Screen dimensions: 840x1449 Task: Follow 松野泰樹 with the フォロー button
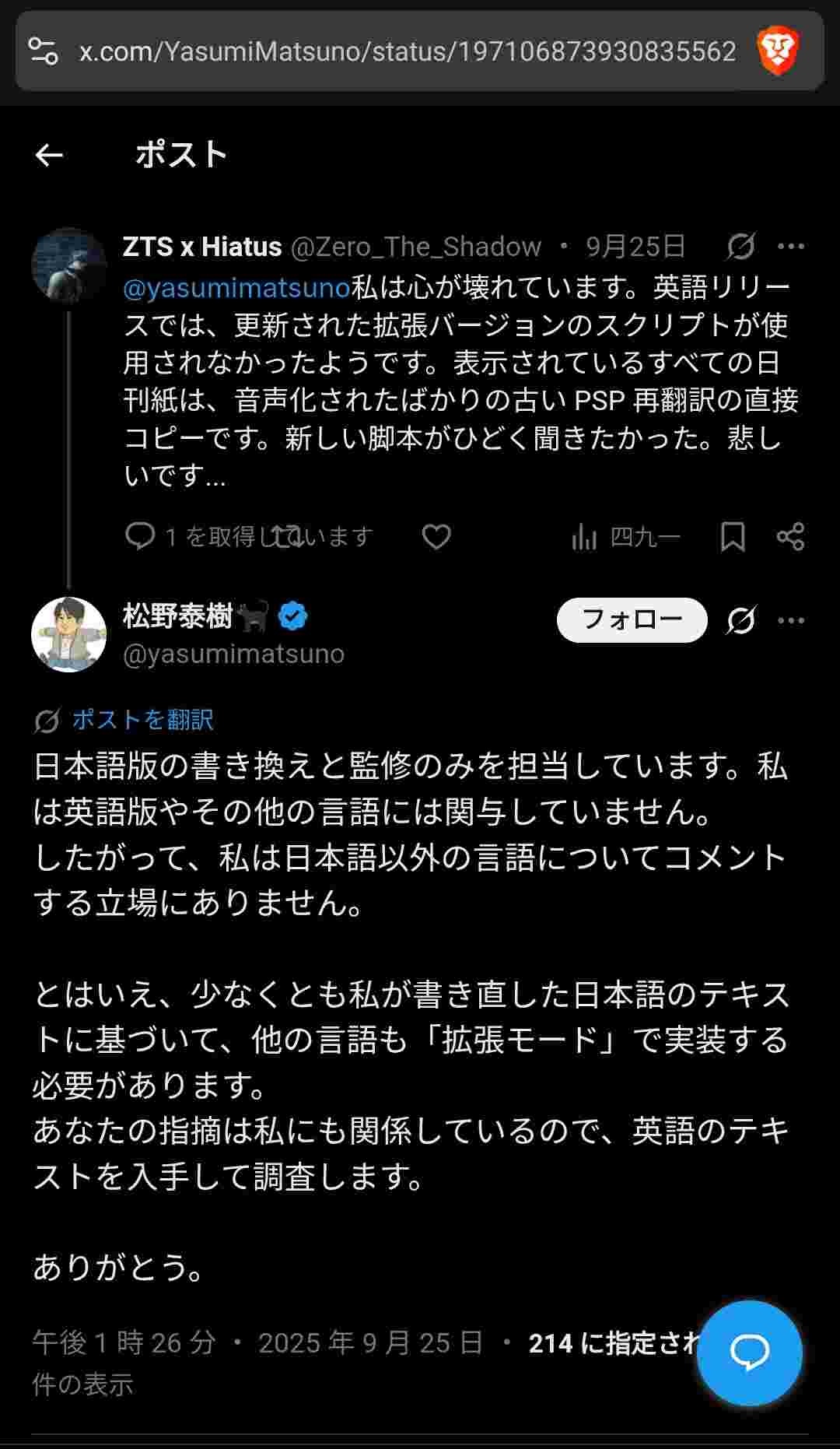(x=632, y=620)
